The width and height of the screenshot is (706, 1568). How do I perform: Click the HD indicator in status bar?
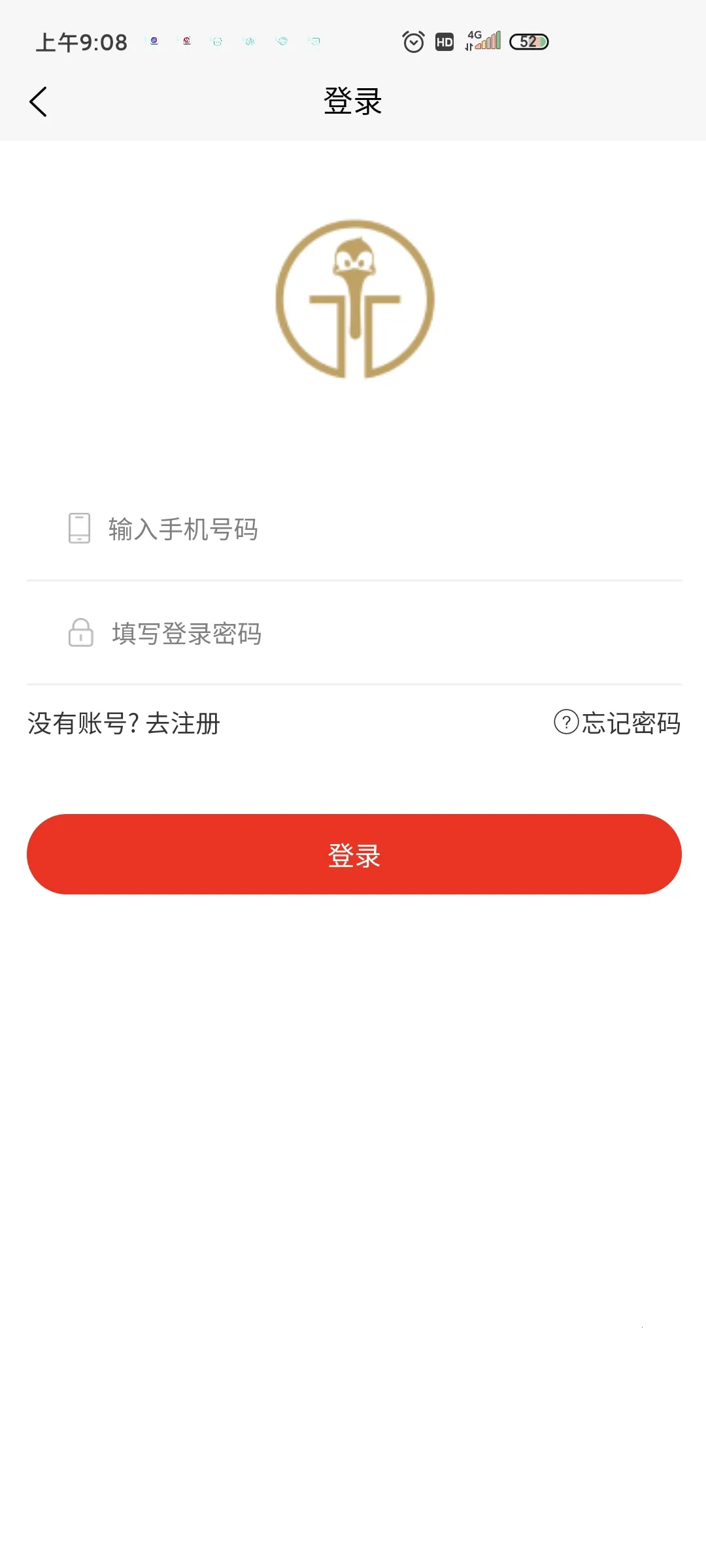click(x=445, y=42)
